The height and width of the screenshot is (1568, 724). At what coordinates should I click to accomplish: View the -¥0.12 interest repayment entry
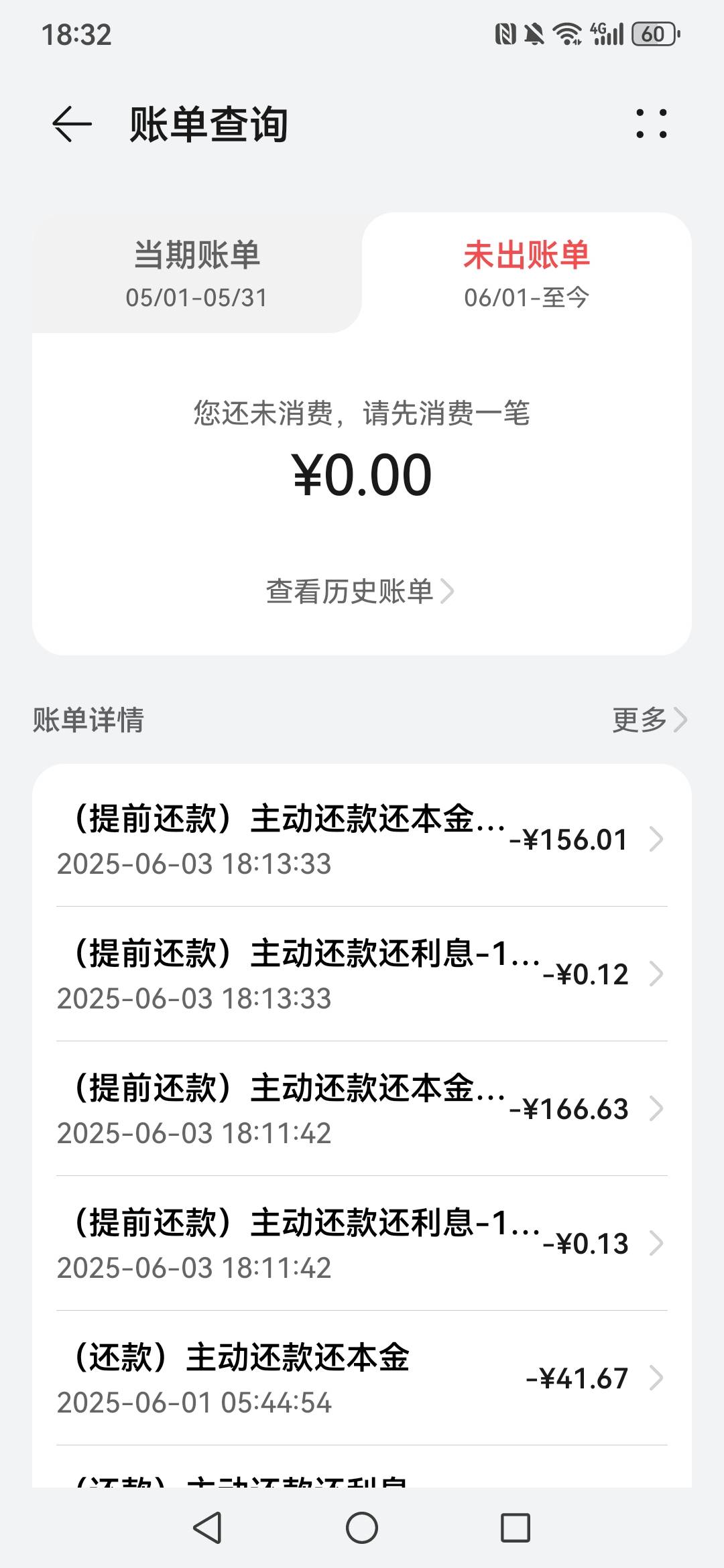[362, 974]
